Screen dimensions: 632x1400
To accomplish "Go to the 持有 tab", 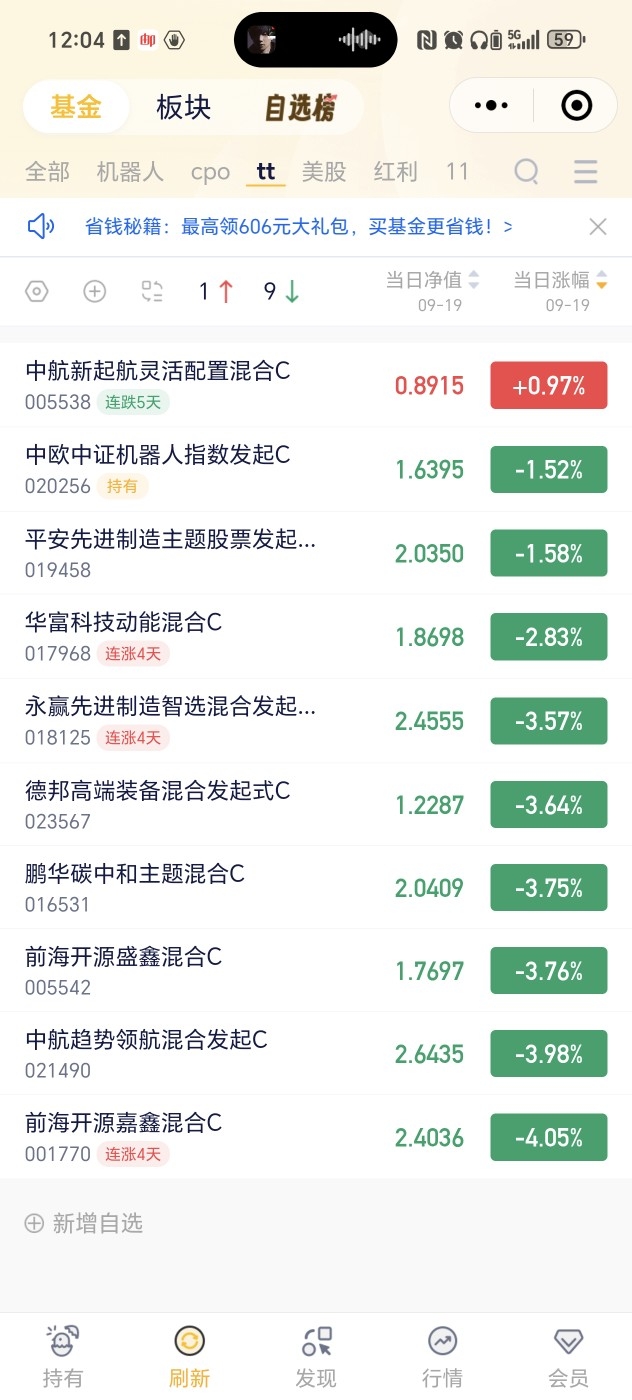I will coord(63,1357).
